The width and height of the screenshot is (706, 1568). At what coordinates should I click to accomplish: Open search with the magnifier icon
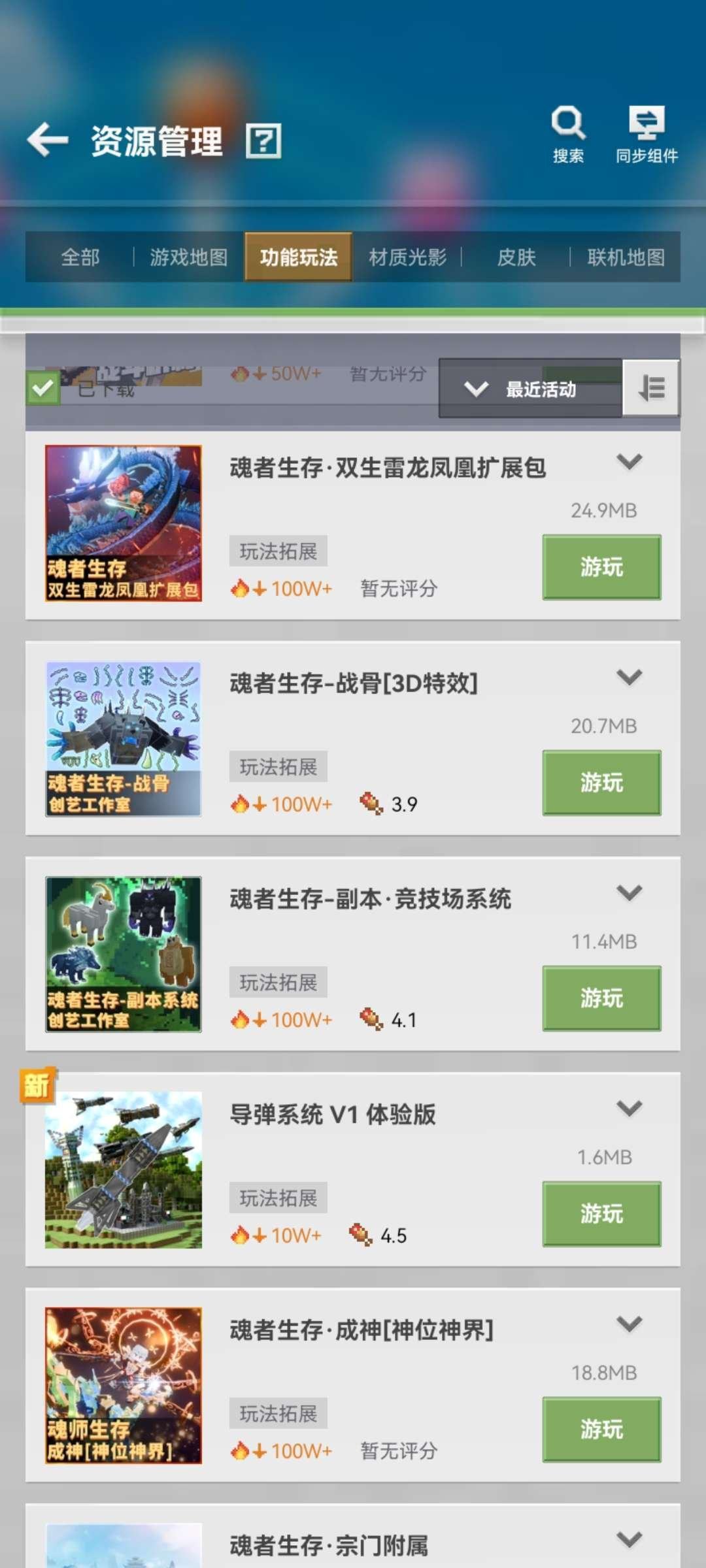coord(567,121)
